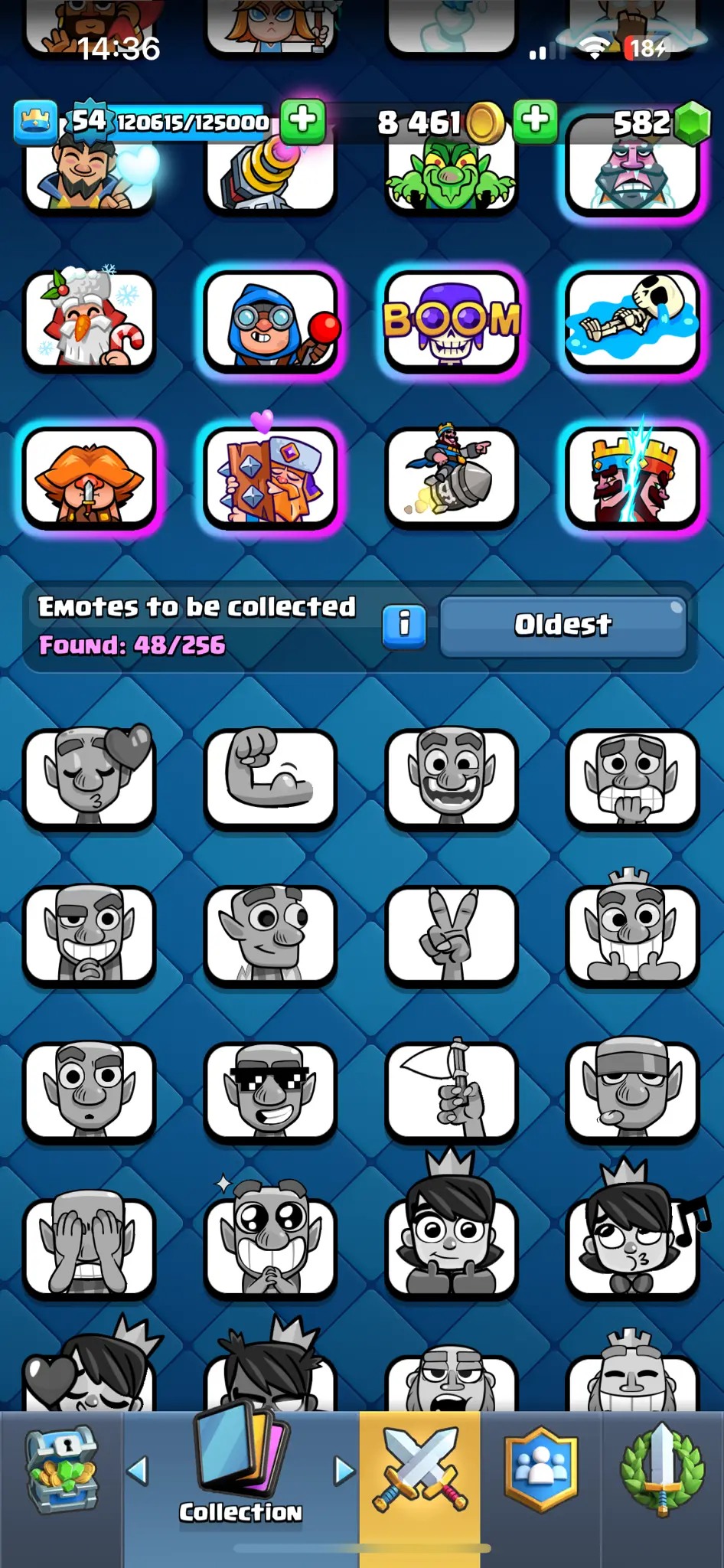
Task: Open the Shop chest tab
Action: (61, 1470)
